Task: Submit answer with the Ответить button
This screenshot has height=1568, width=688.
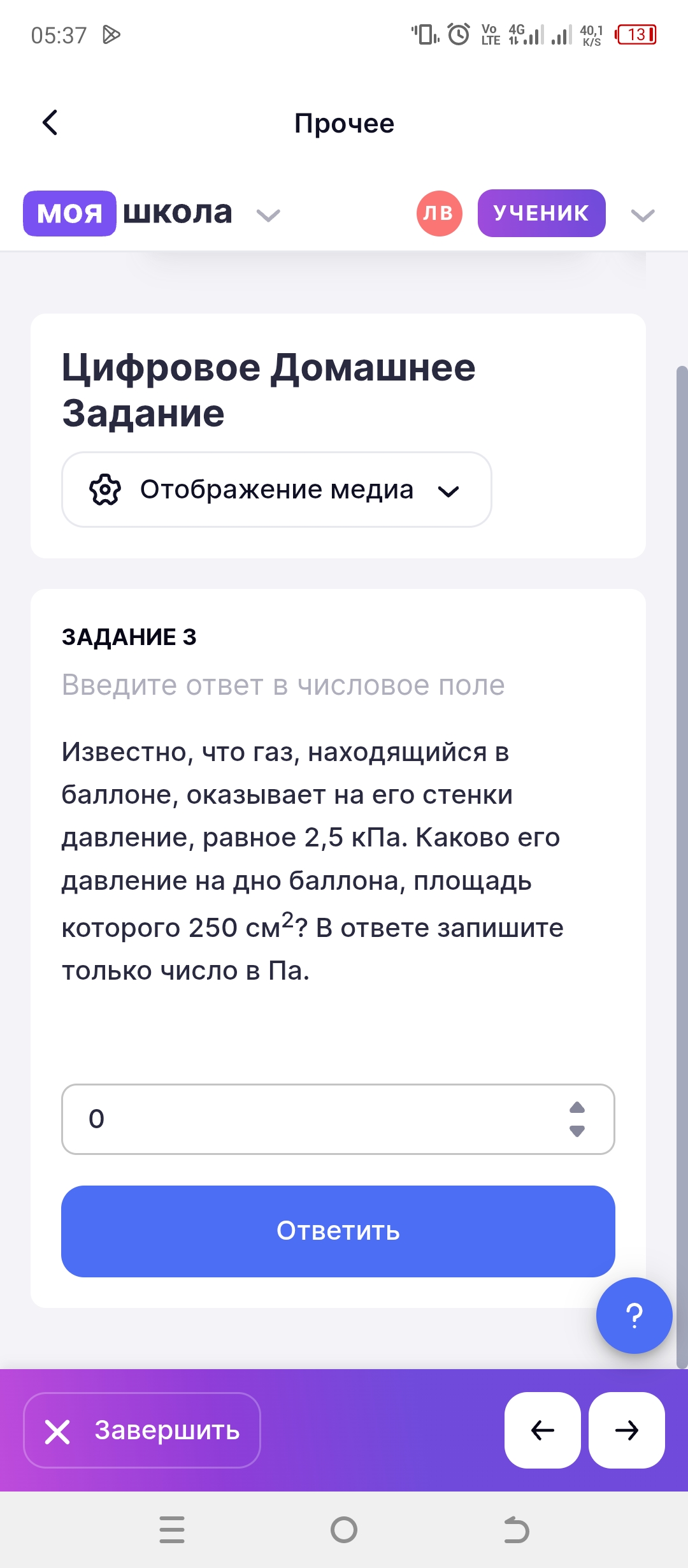Action: point(338,1231)
